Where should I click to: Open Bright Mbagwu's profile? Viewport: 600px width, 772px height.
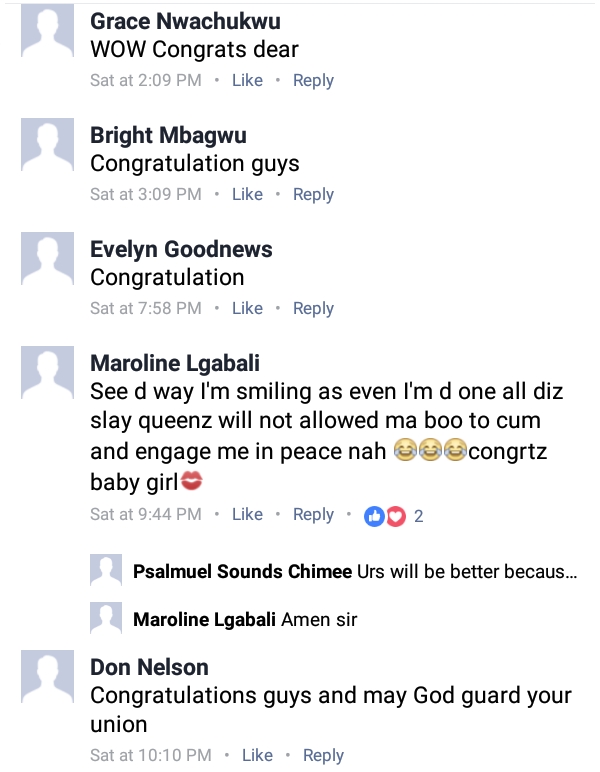pos(168,136)
